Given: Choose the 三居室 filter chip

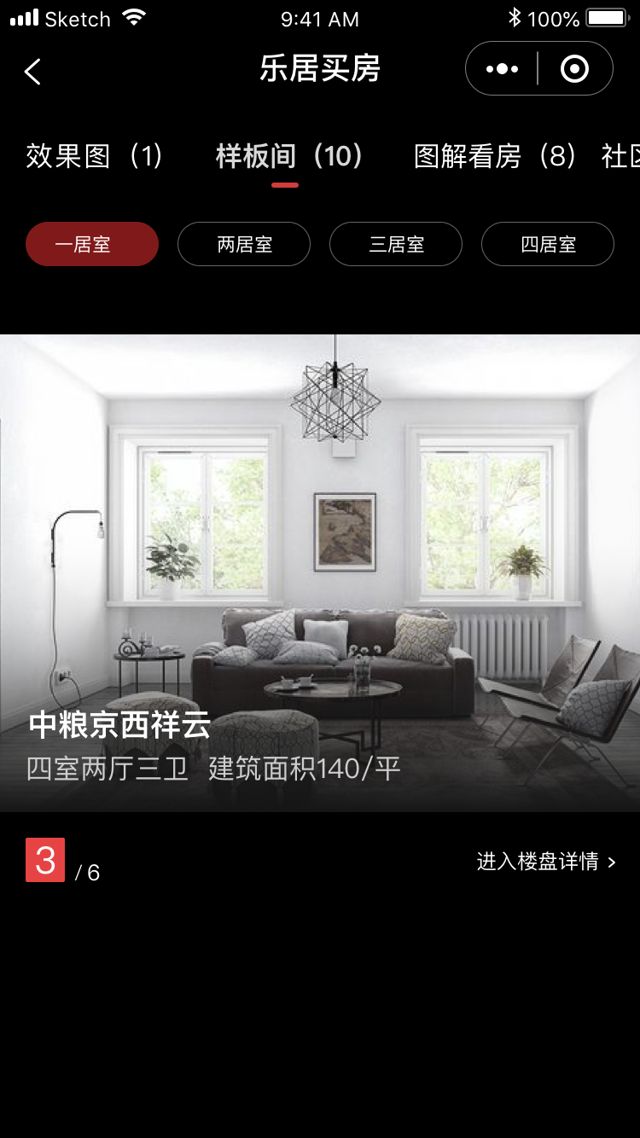Looking at the screenshot, I should pyautogui.click(x=396, y=244).
